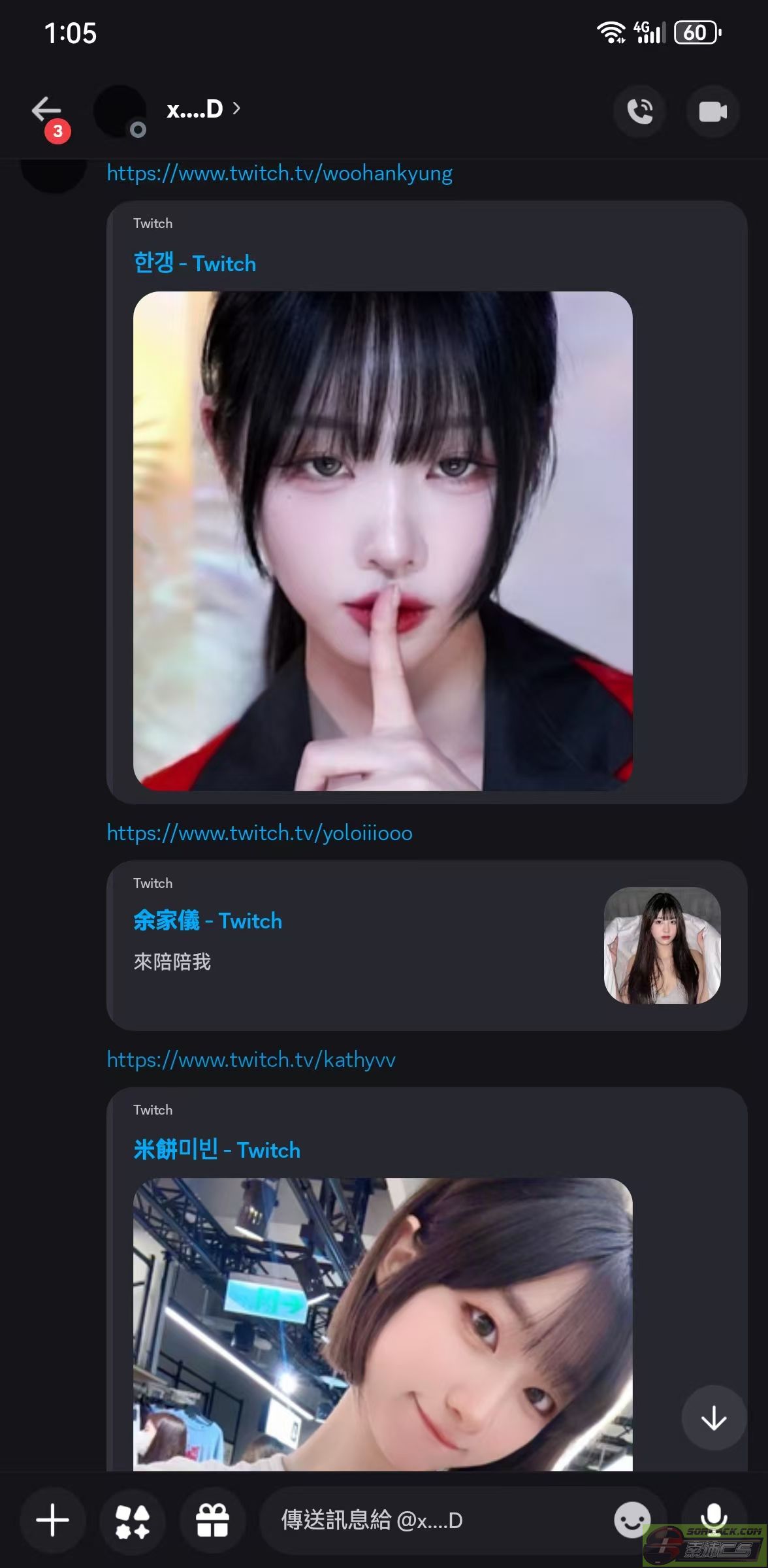Viewport: 768px width, 1568px height.
Task: View the 余家儀 embed thumbnail
Action: pyautogui.click(x=662, y=945)
